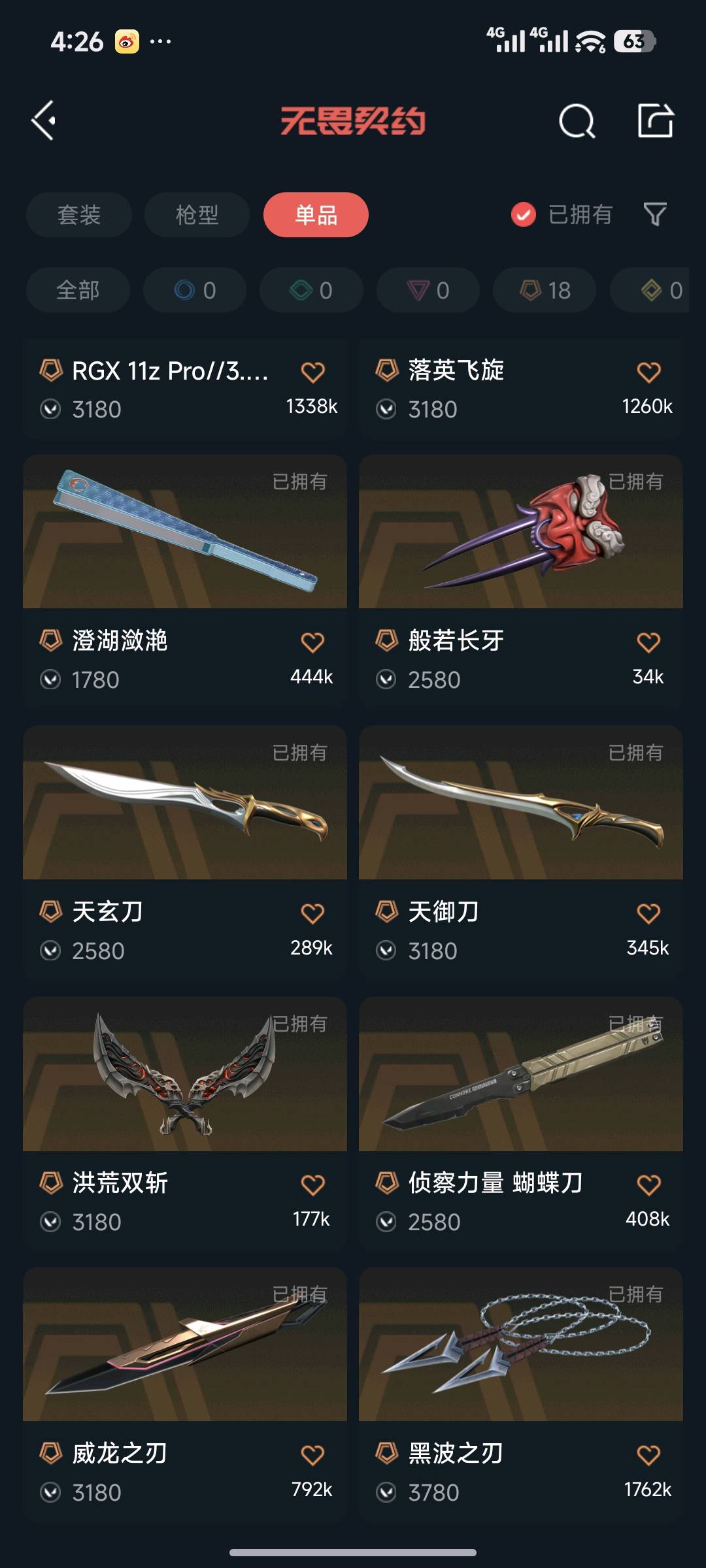Open the 侦察力量 蝴蝶刀 card

point(520,1075)
